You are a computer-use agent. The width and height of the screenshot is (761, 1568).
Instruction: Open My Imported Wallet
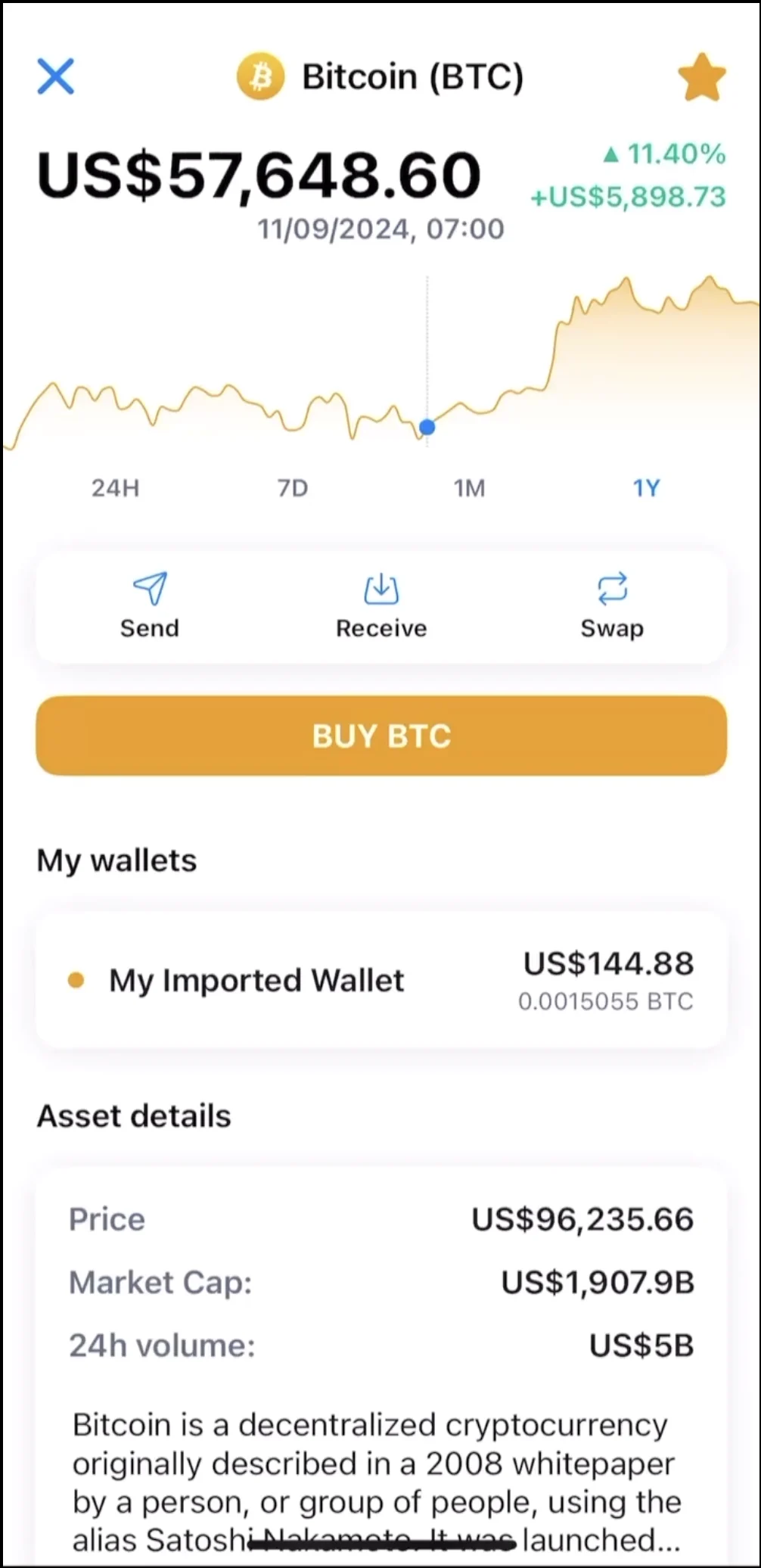point(381,981)
